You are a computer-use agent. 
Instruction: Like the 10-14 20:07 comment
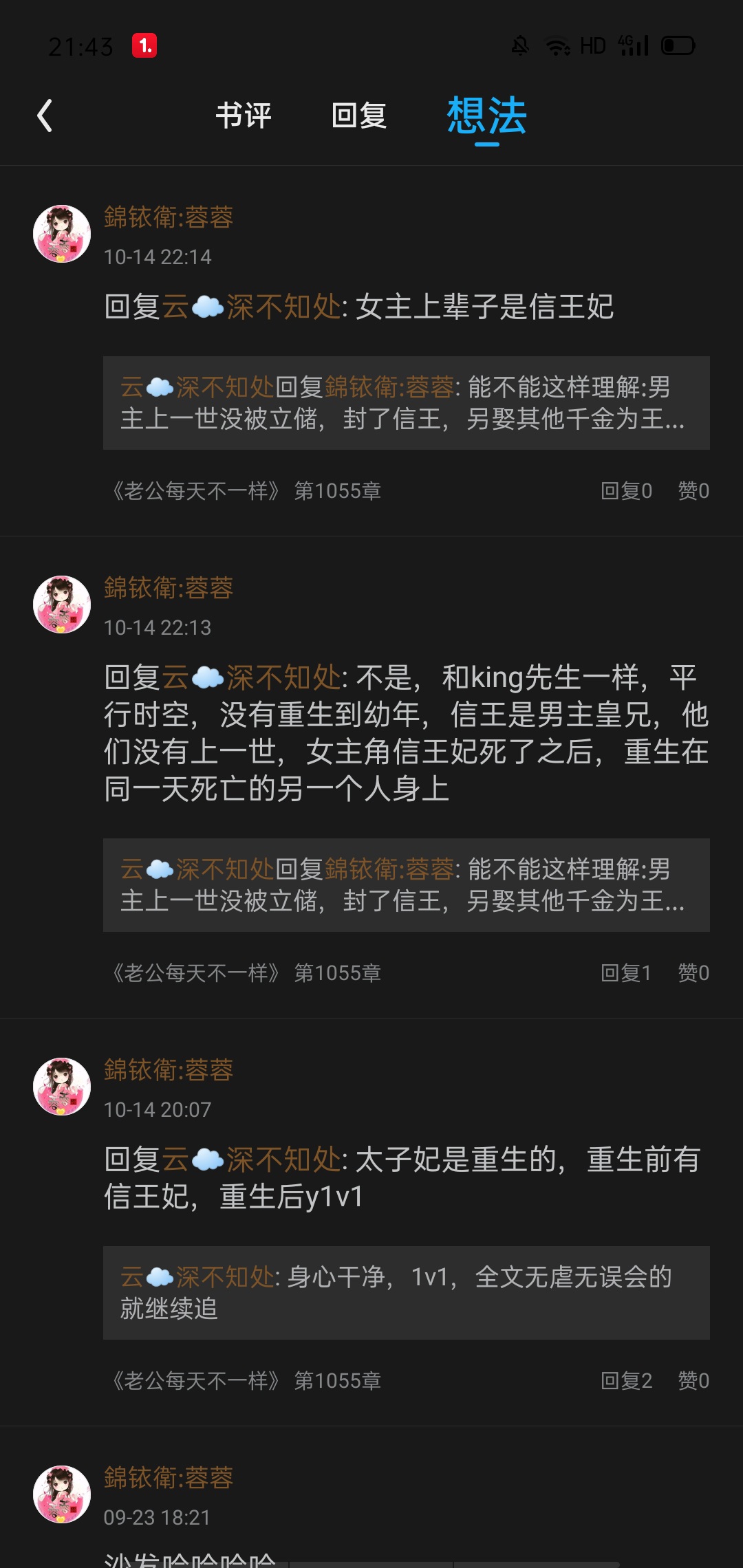pyautogui.click(x=693, y=1381)
